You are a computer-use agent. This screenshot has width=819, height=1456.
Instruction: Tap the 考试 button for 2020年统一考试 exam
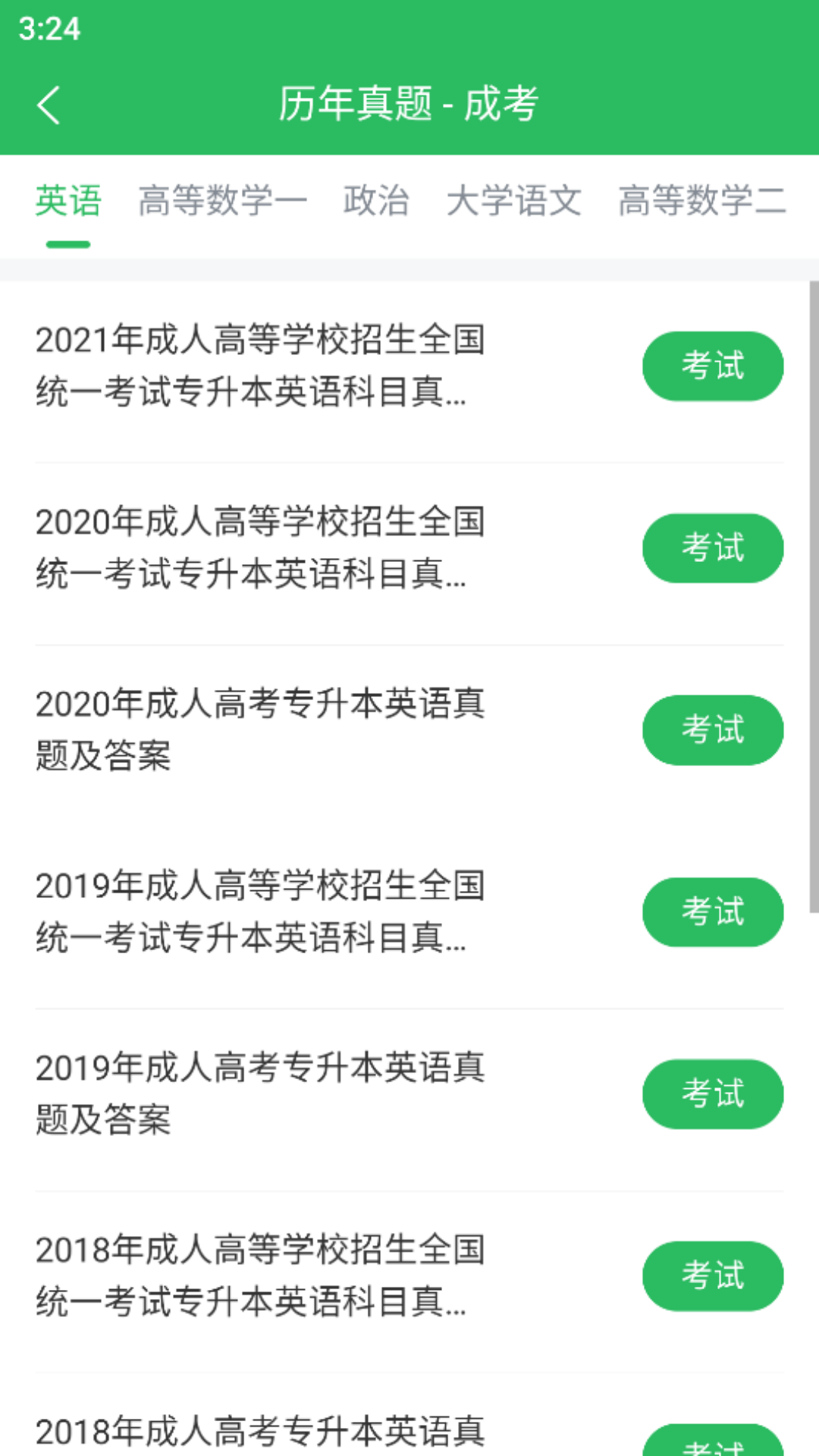pyautogui.click(x=712, y=548)
